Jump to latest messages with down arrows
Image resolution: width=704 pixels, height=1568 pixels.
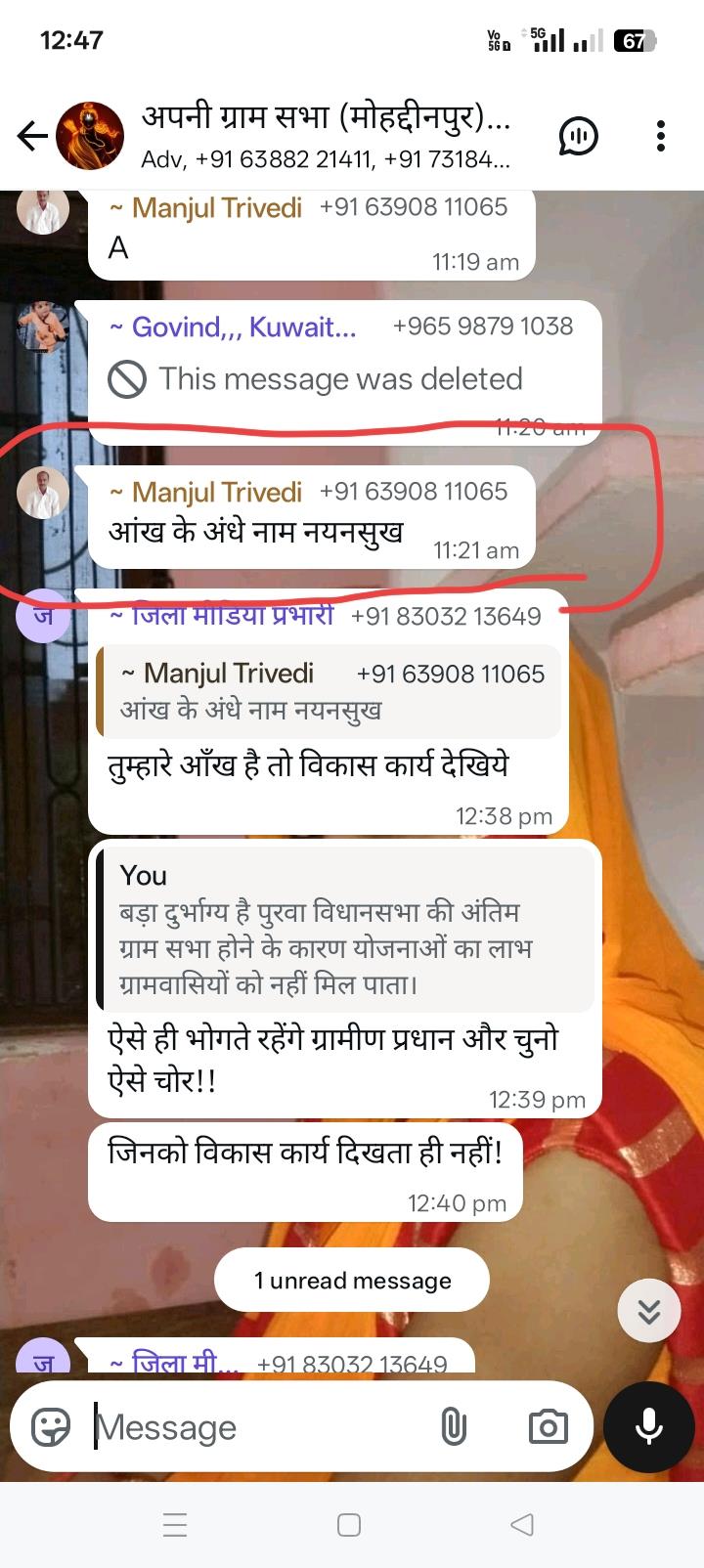649,1311
